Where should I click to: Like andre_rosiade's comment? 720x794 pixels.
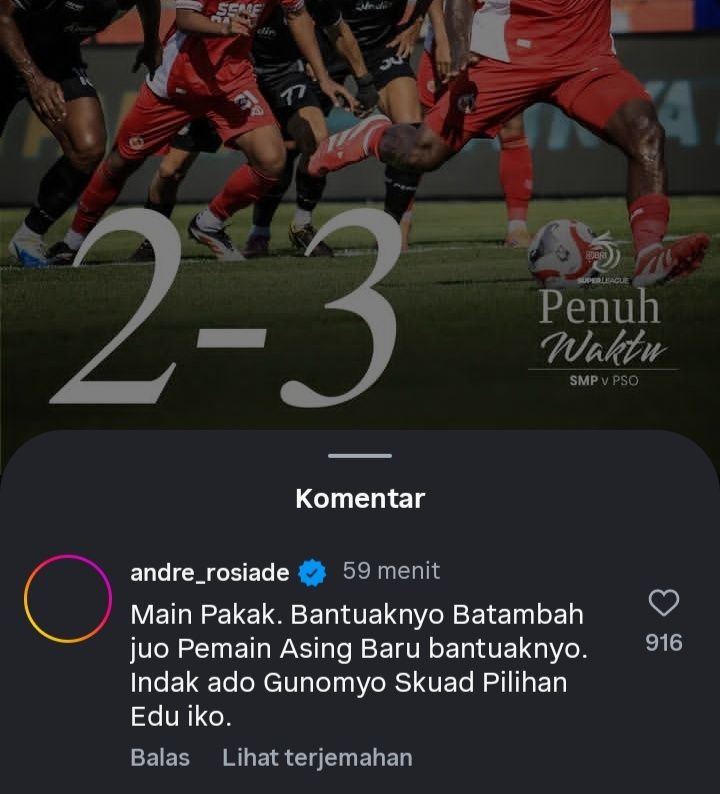(664, 602)
